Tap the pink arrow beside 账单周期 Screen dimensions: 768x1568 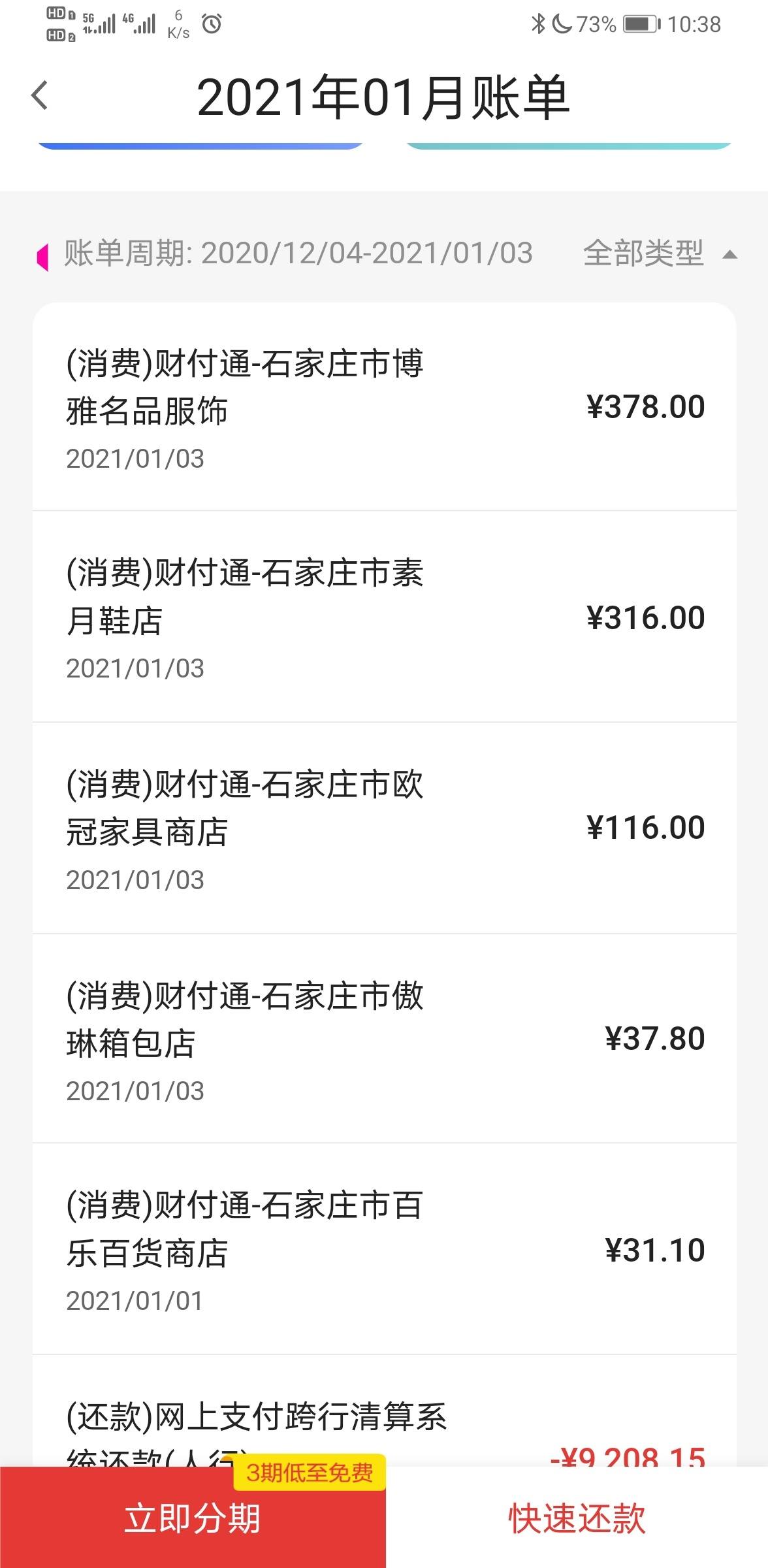click(43, 255)
